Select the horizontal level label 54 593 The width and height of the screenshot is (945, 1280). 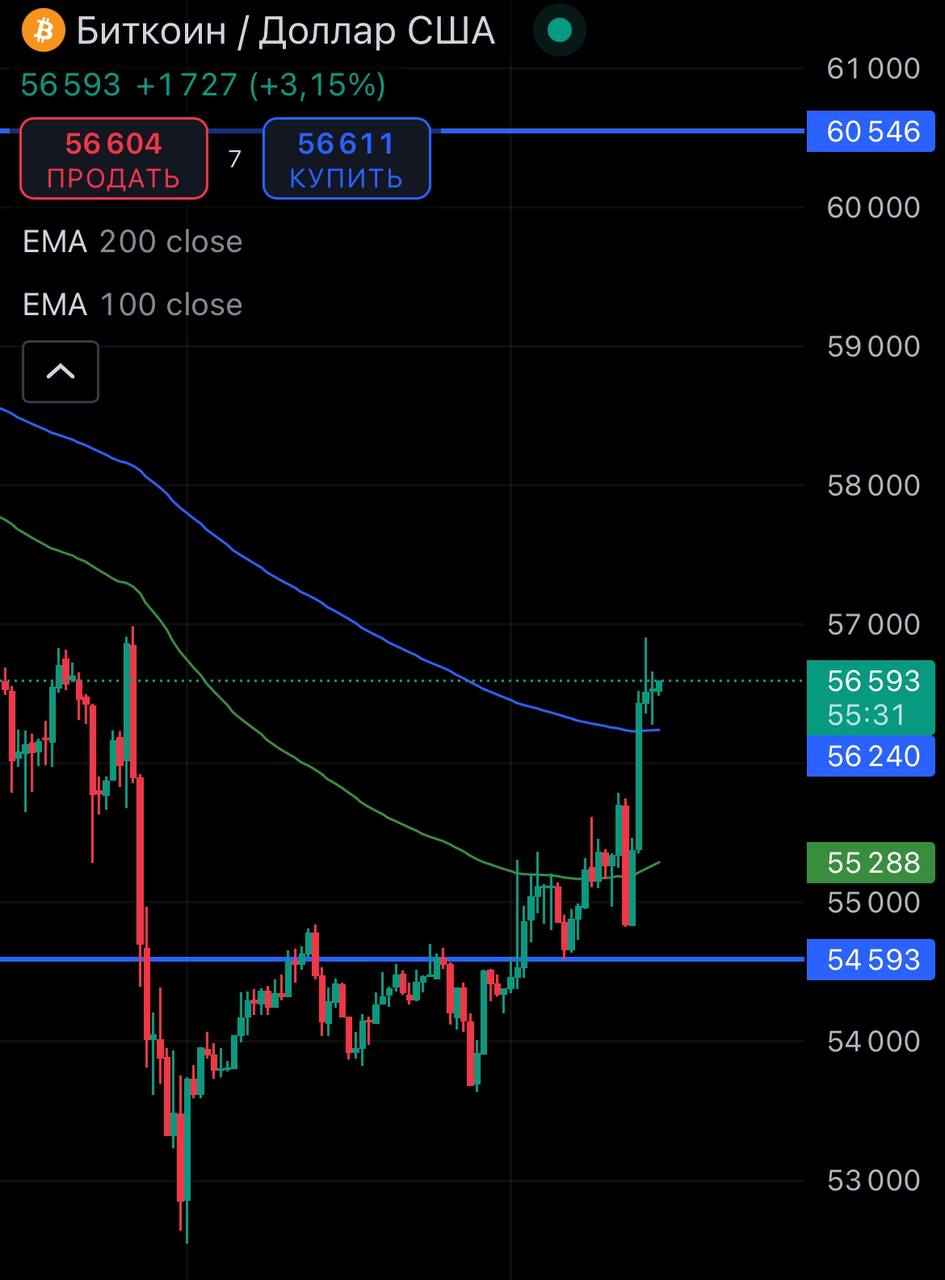pyautogui.click(x=870, y=959)
